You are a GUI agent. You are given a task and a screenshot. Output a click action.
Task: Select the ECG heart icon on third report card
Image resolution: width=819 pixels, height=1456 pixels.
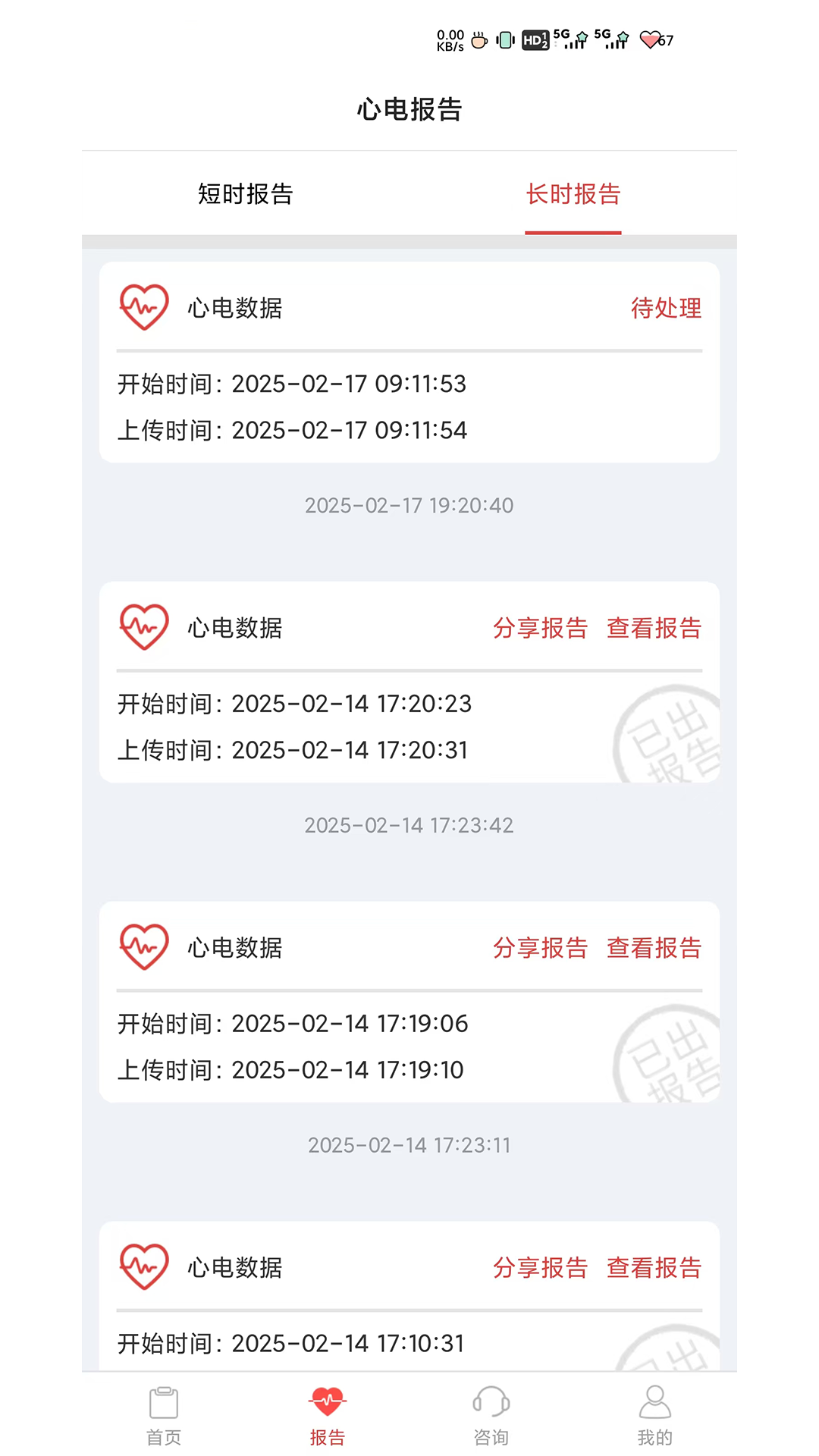[x=143, y=946]
